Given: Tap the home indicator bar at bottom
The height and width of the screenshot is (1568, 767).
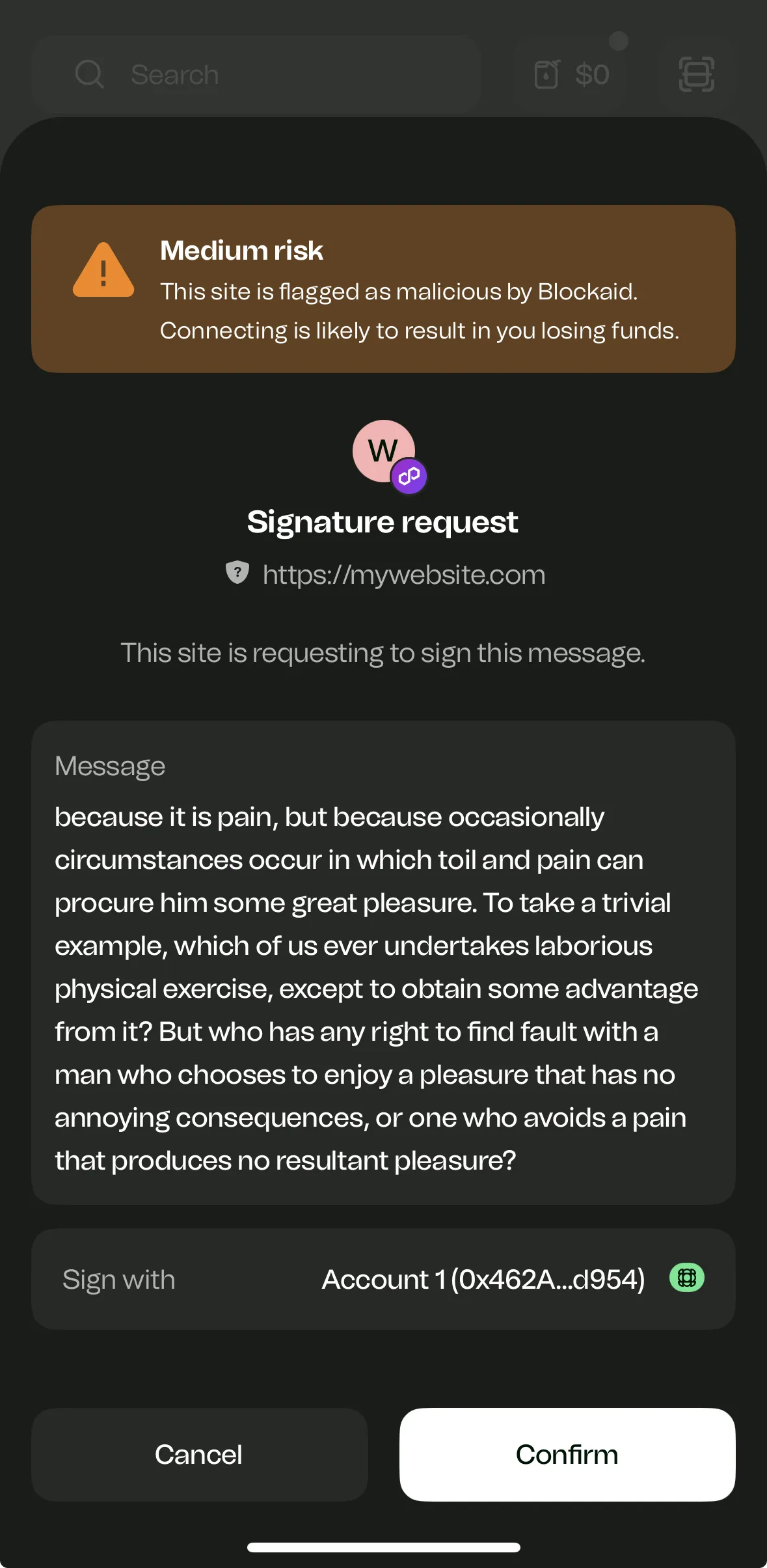Looking at the screenshot, I should pyautogui.click(x=383, y=1547).
